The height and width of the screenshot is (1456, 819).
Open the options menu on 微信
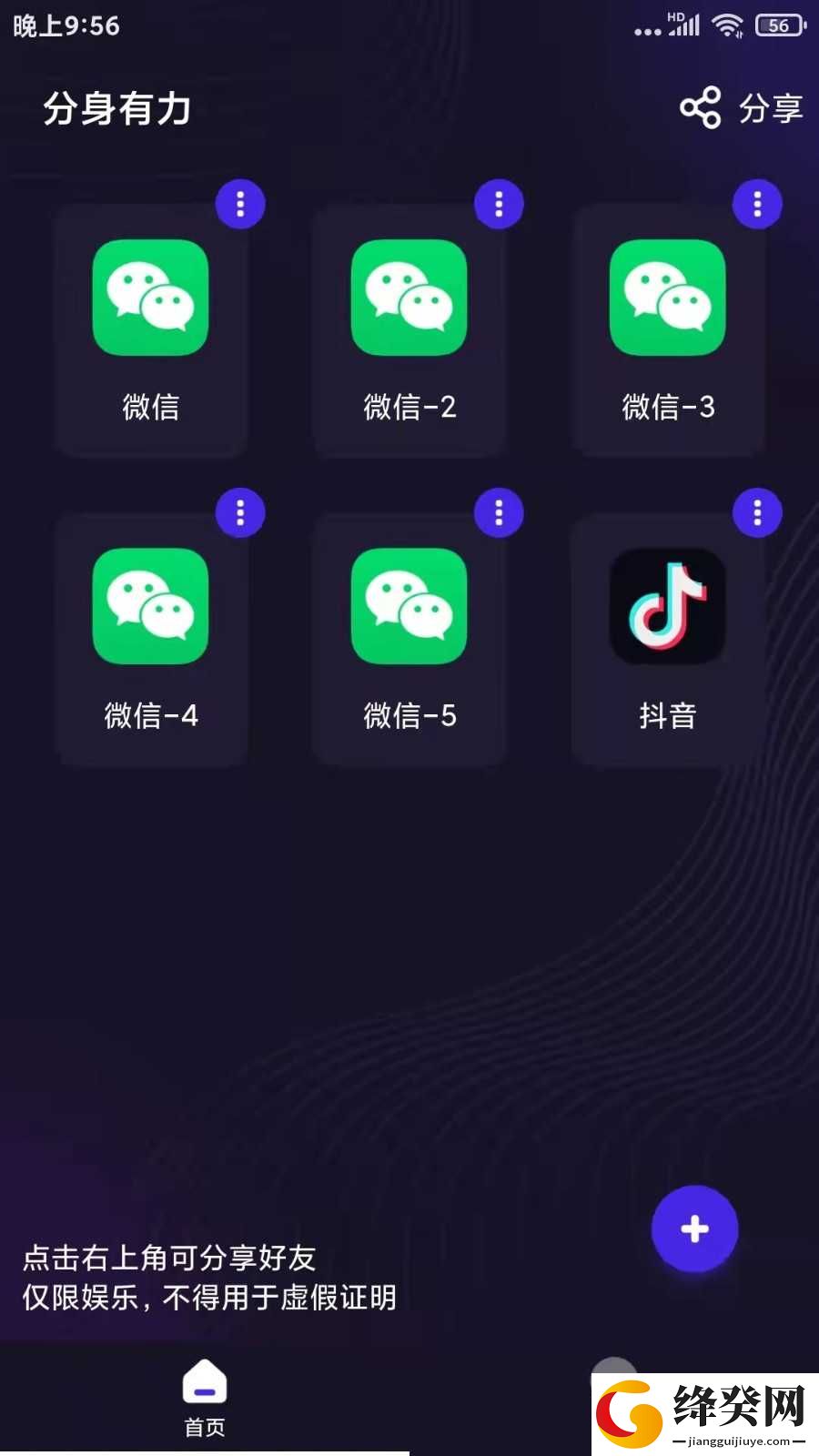point(240,204)
